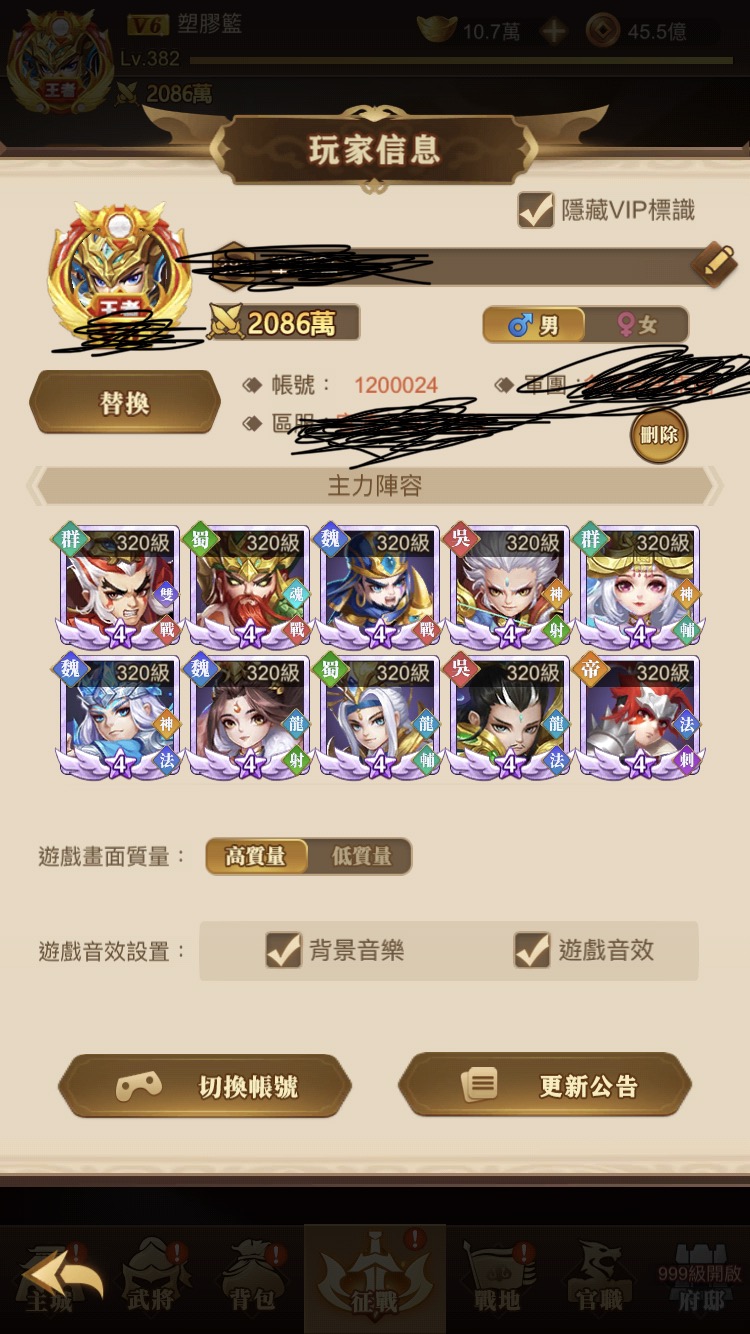Image resolution: width=750 pixels, height=1334 pixels.
Task: Go to the 征戰 tab
Action: pyautogui.click(x=374, y=1280)
